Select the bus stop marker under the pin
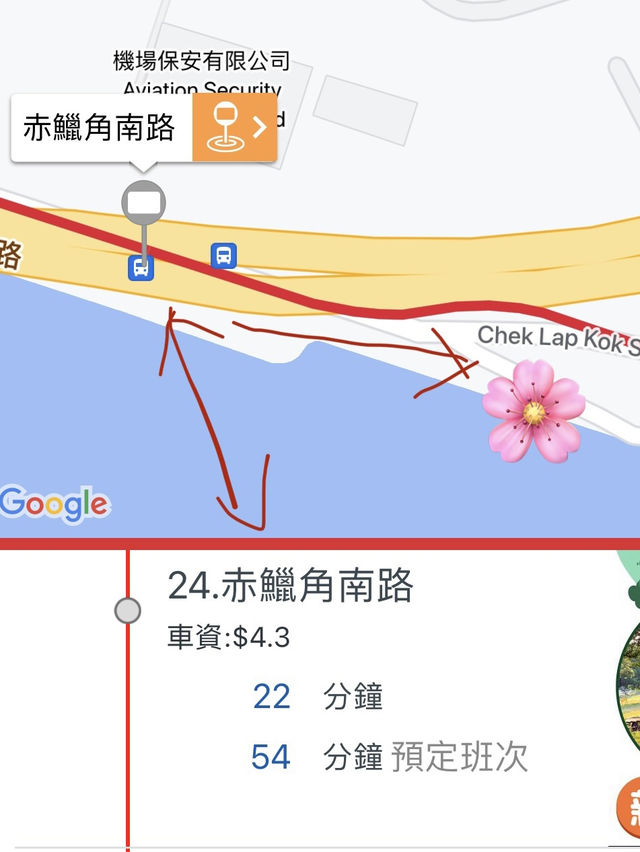Screen dimensions: 640x852 (x=141, y=268)
